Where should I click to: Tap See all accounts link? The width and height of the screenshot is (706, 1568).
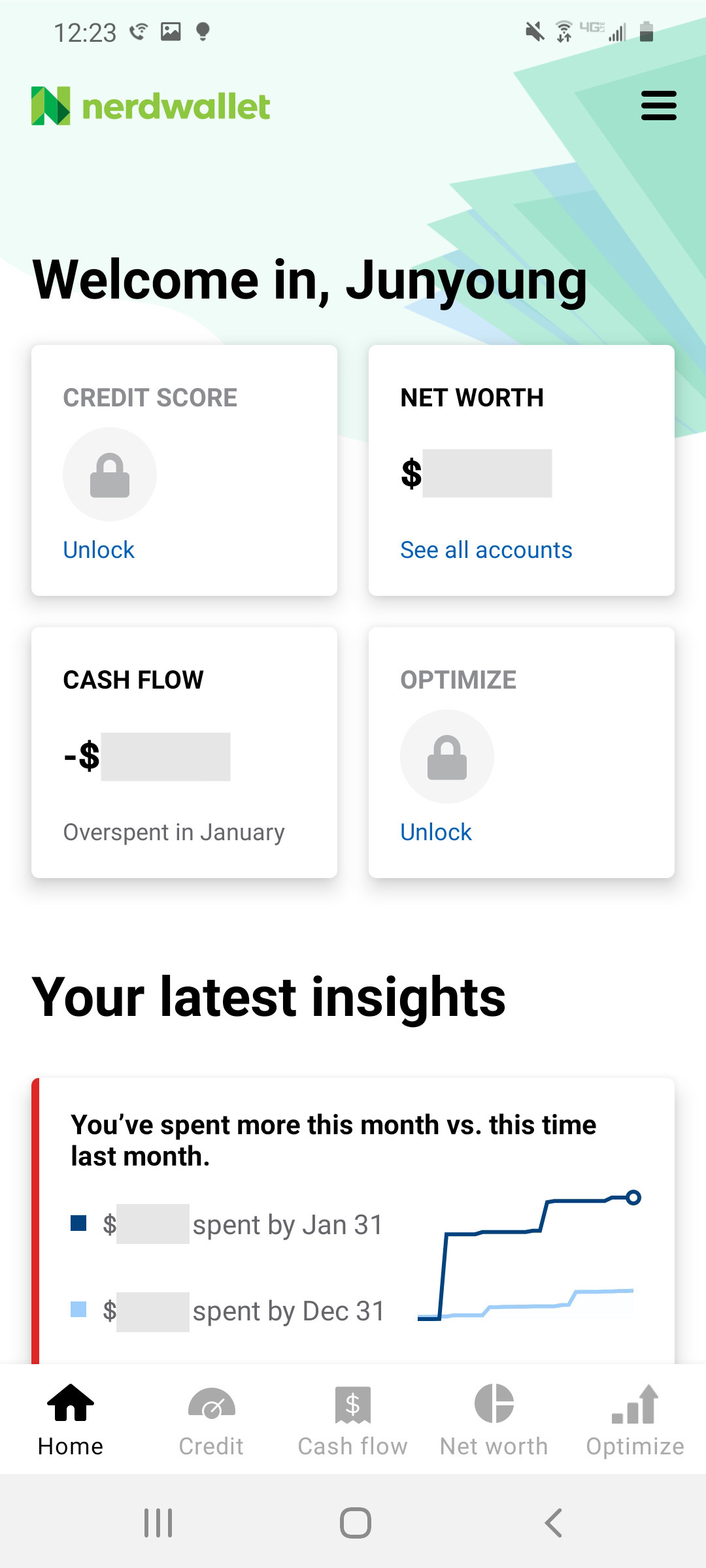(486, 550)
